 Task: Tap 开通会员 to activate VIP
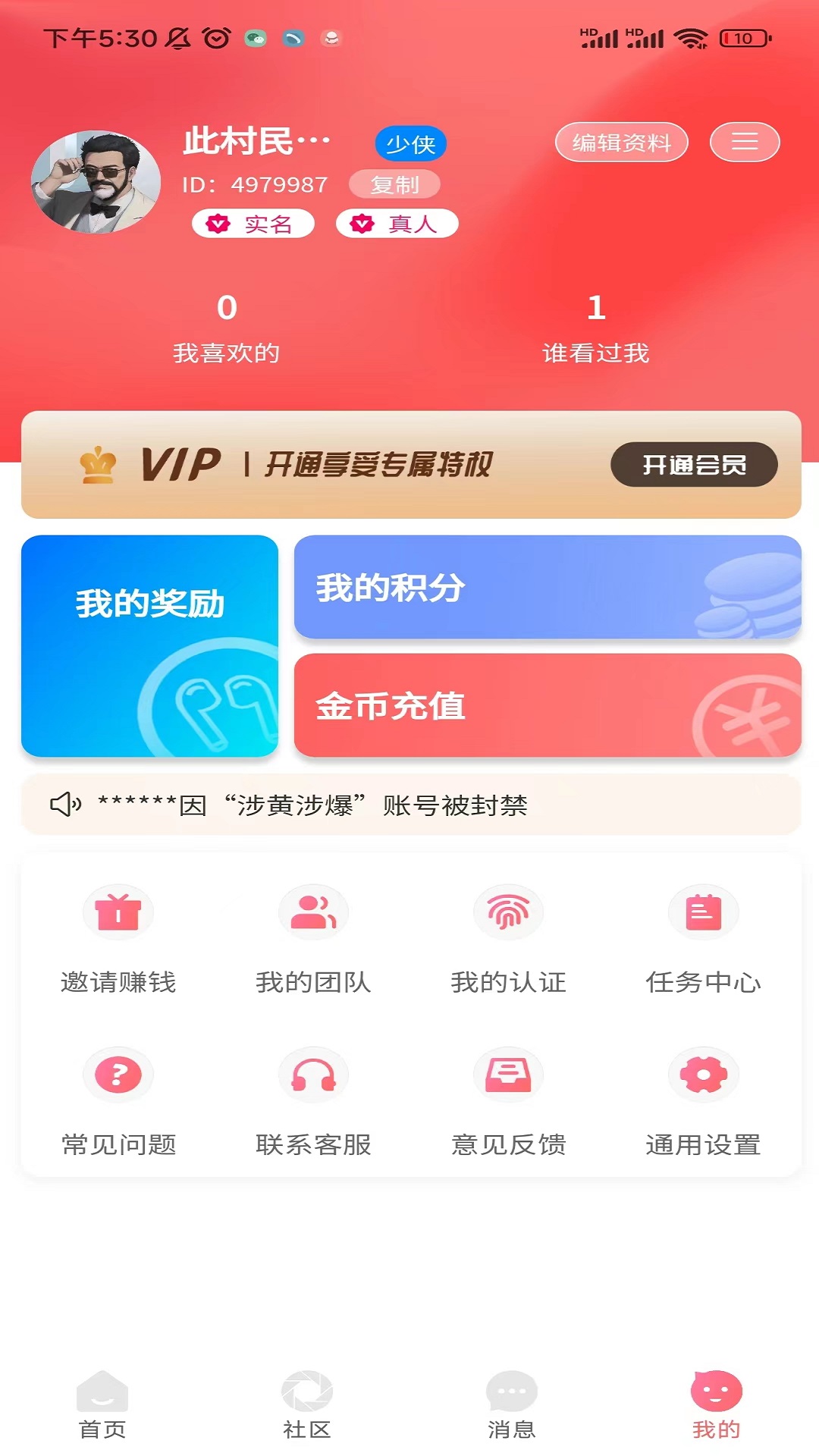click(x=693, y=464)
